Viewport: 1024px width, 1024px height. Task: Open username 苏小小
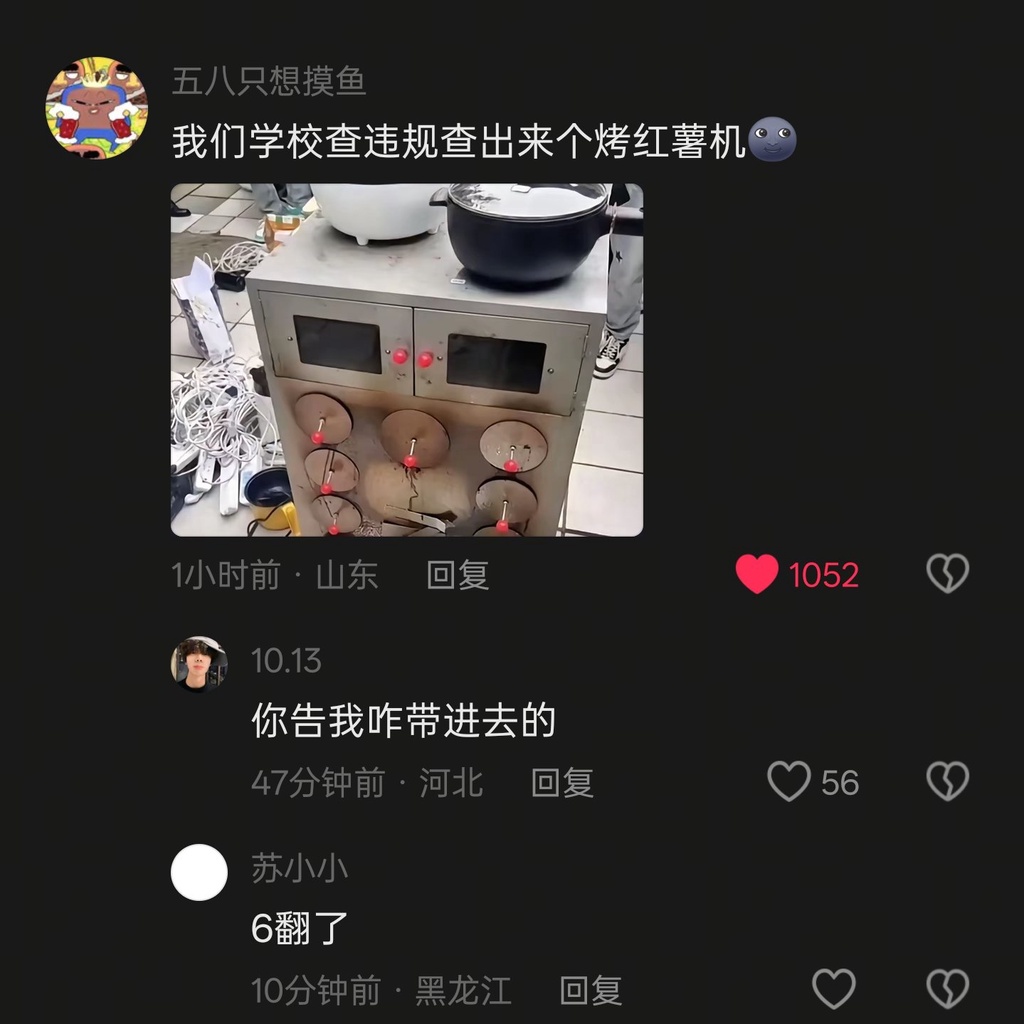click(299, 868)
